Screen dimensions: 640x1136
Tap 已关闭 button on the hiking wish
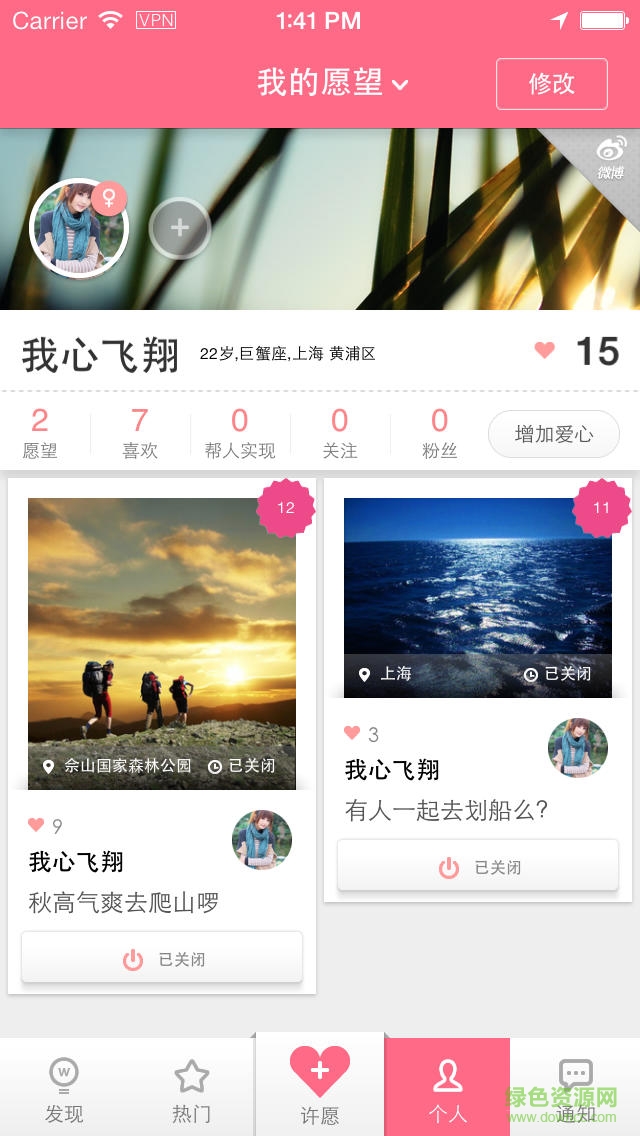162,959
